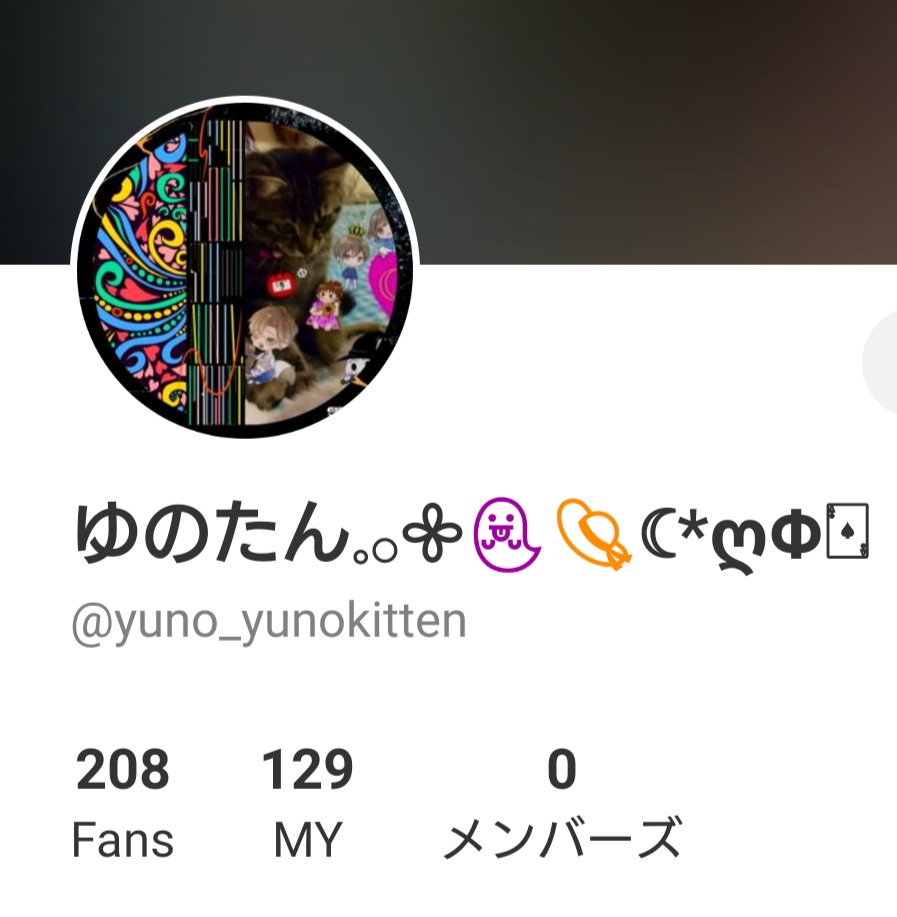Tap the ღ symbol in the username
Image resolution: width=897 pixels, height=917 pixels.
coord(737,540)
